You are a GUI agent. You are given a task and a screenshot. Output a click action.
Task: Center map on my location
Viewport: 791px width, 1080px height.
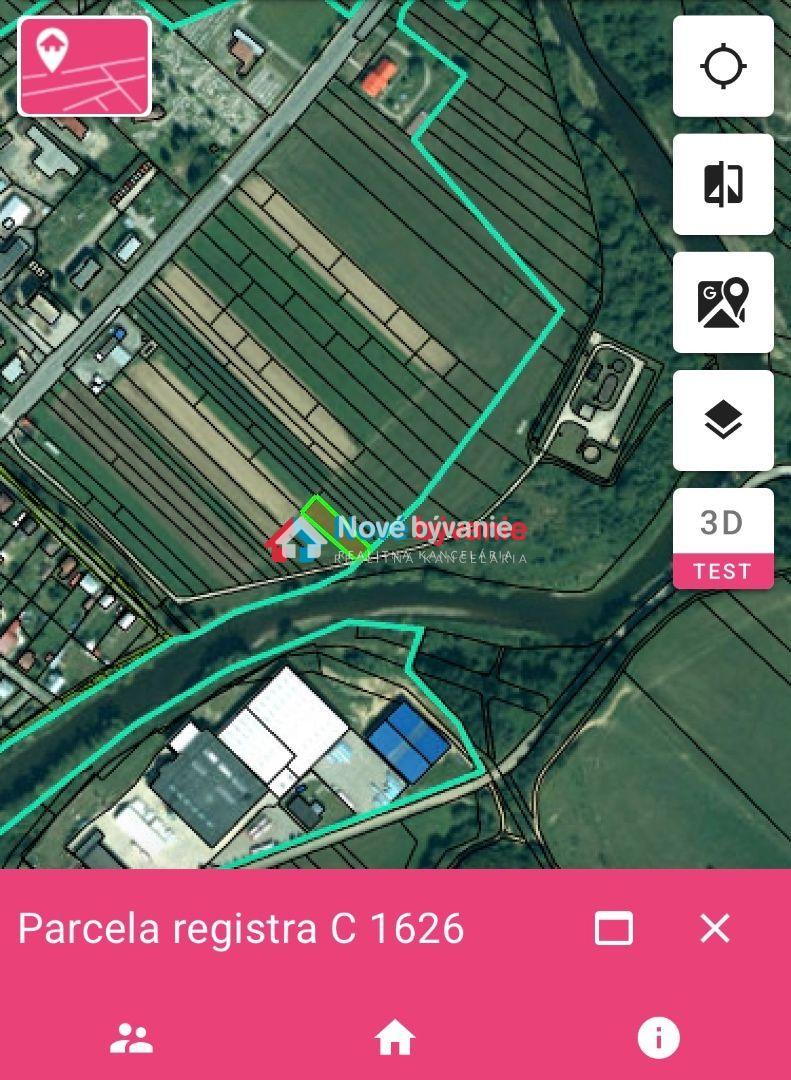pyautogui.click(x=723, y=67)
